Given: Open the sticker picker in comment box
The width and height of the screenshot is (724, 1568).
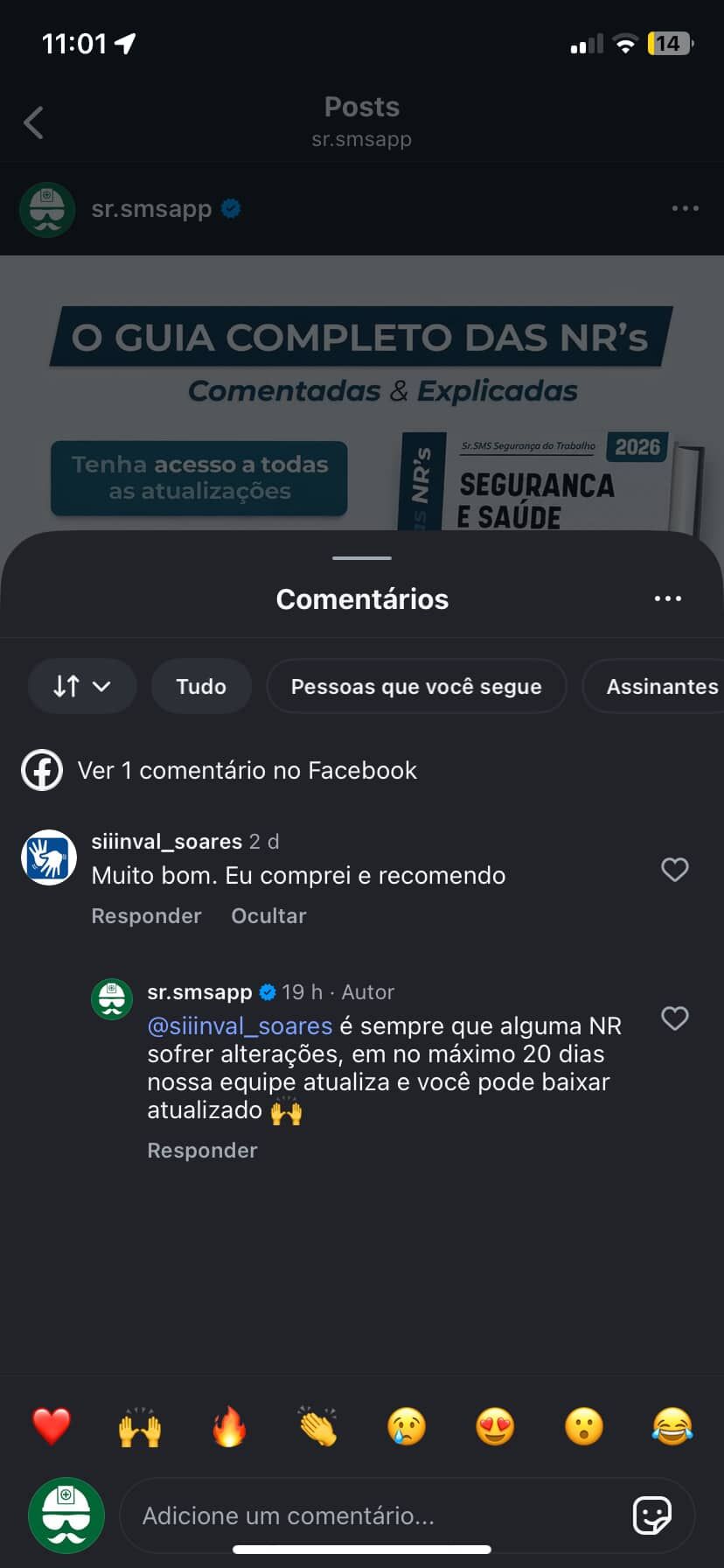Looking at the screenshot, I should pos(651,1515).
